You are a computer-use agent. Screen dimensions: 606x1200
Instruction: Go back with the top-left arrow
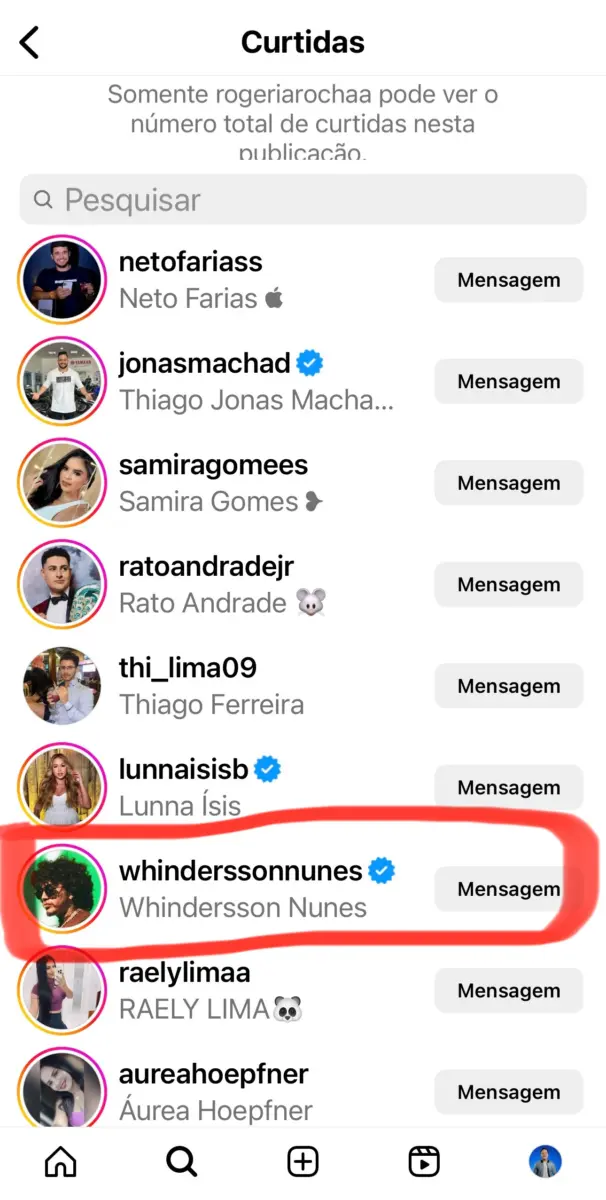(x=29, y=43)
